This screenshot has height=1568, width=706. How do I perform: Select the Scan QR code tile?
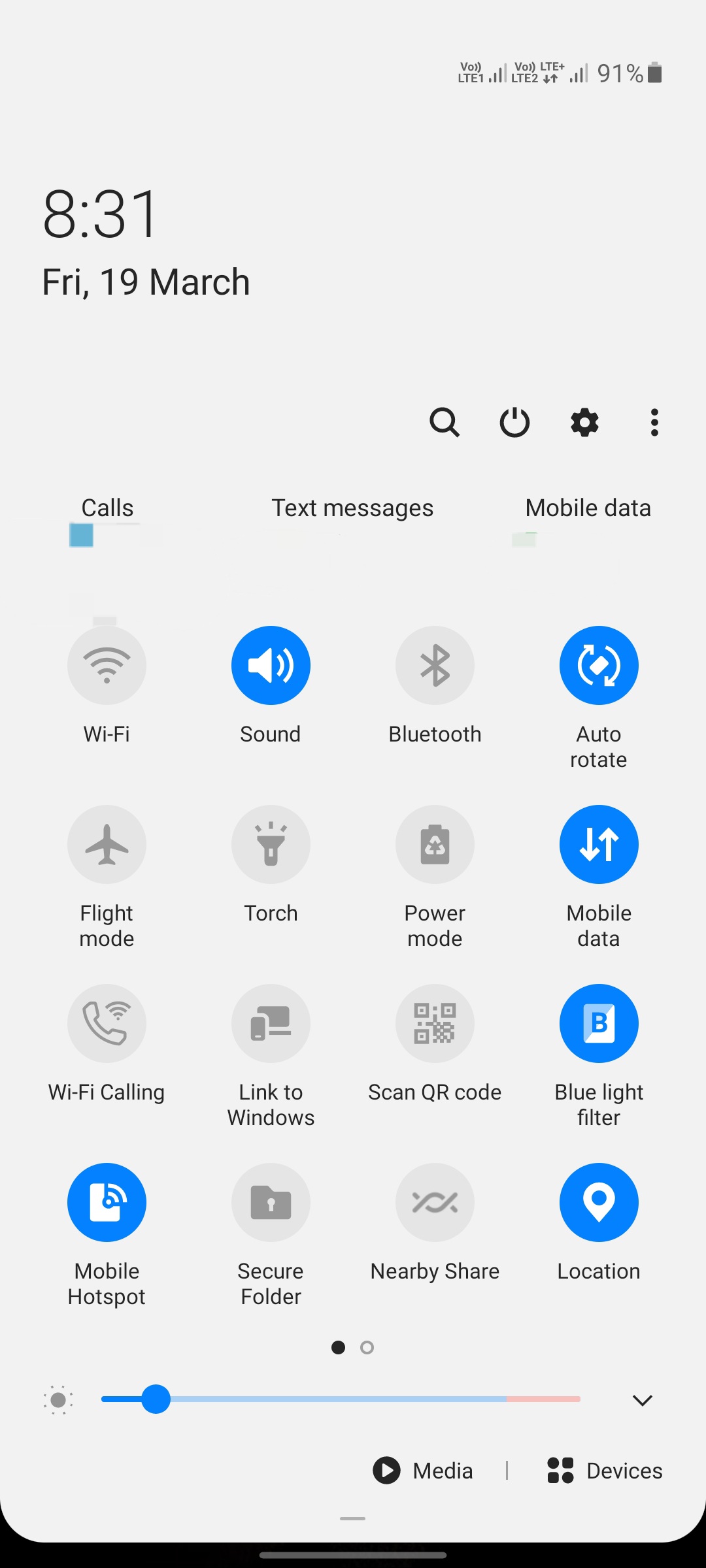[435, 1023]
